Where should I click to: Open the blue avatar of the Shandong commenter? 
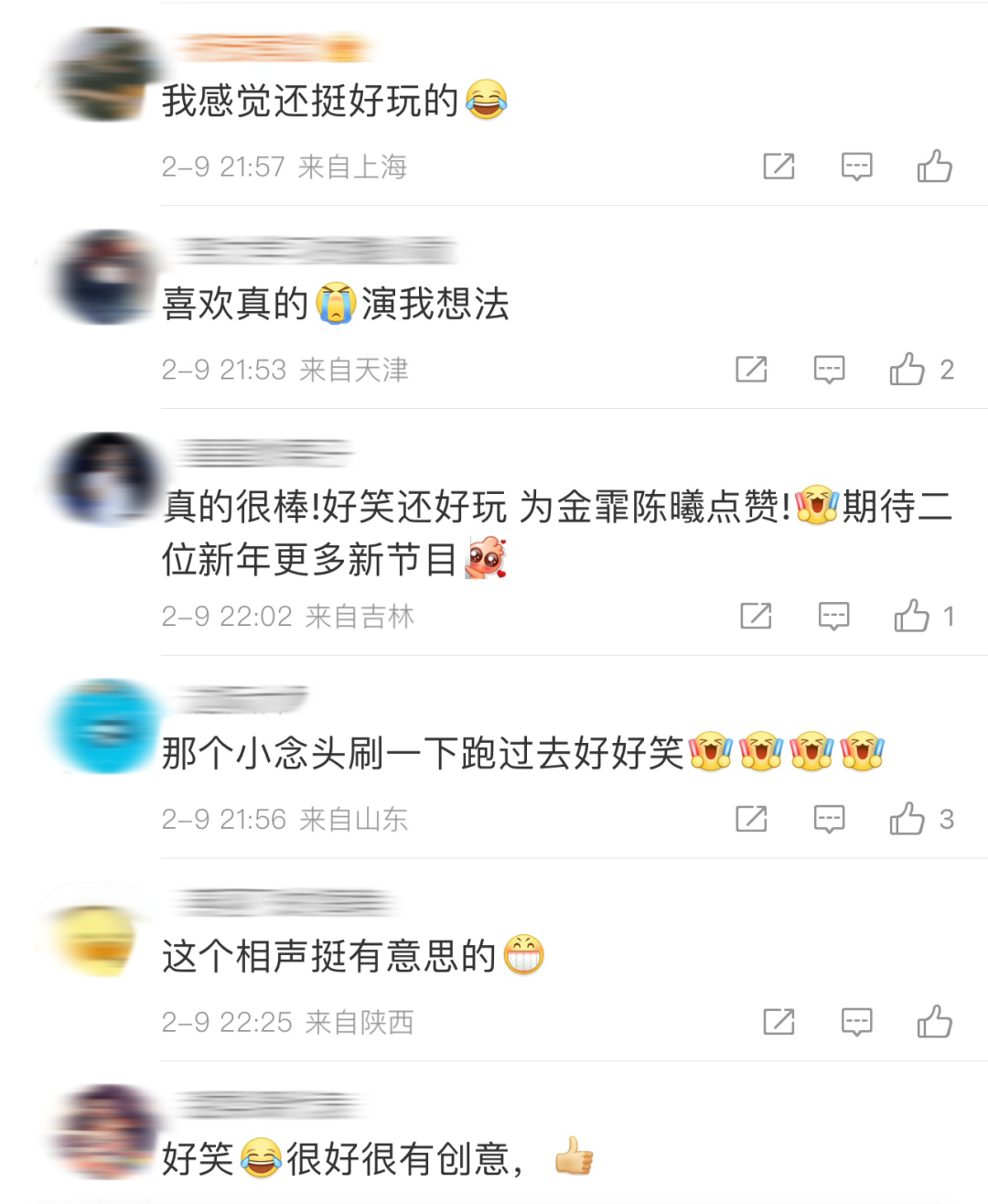click(x=101, y=727)
